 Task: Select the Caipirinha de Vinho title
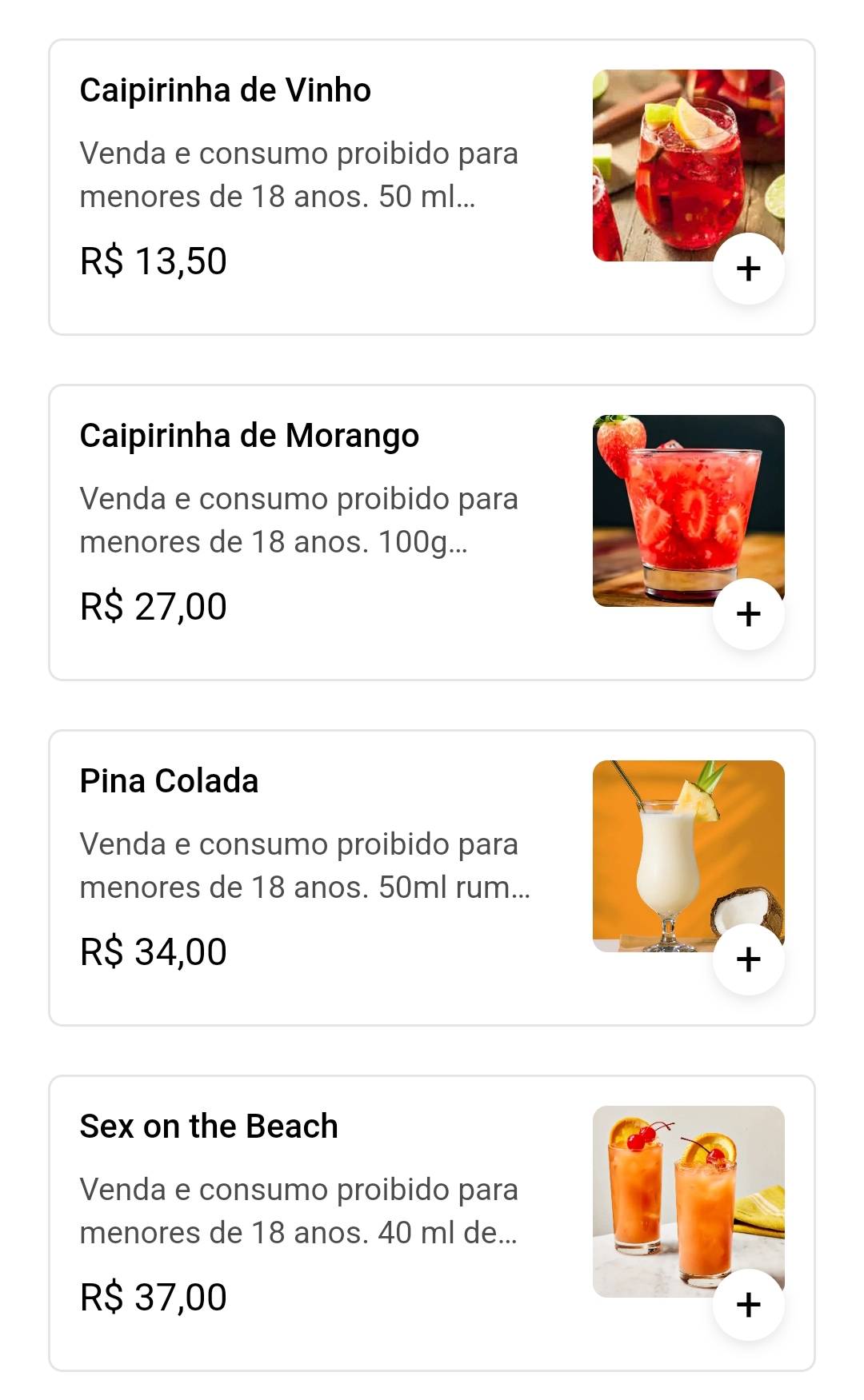tap(225, 90)
